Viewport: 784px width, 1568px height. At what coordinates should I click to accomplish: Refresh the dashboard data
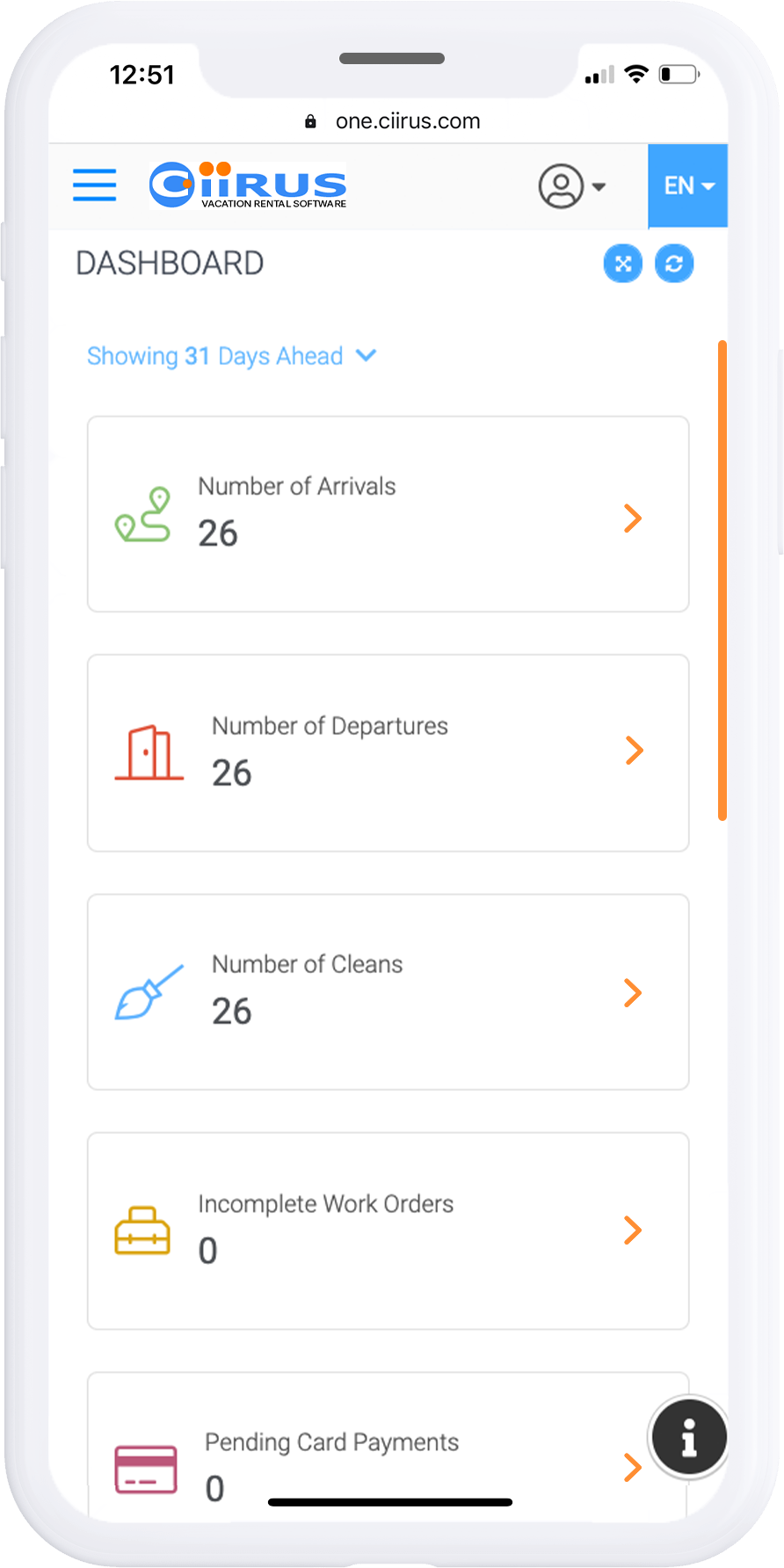point(674,264)
